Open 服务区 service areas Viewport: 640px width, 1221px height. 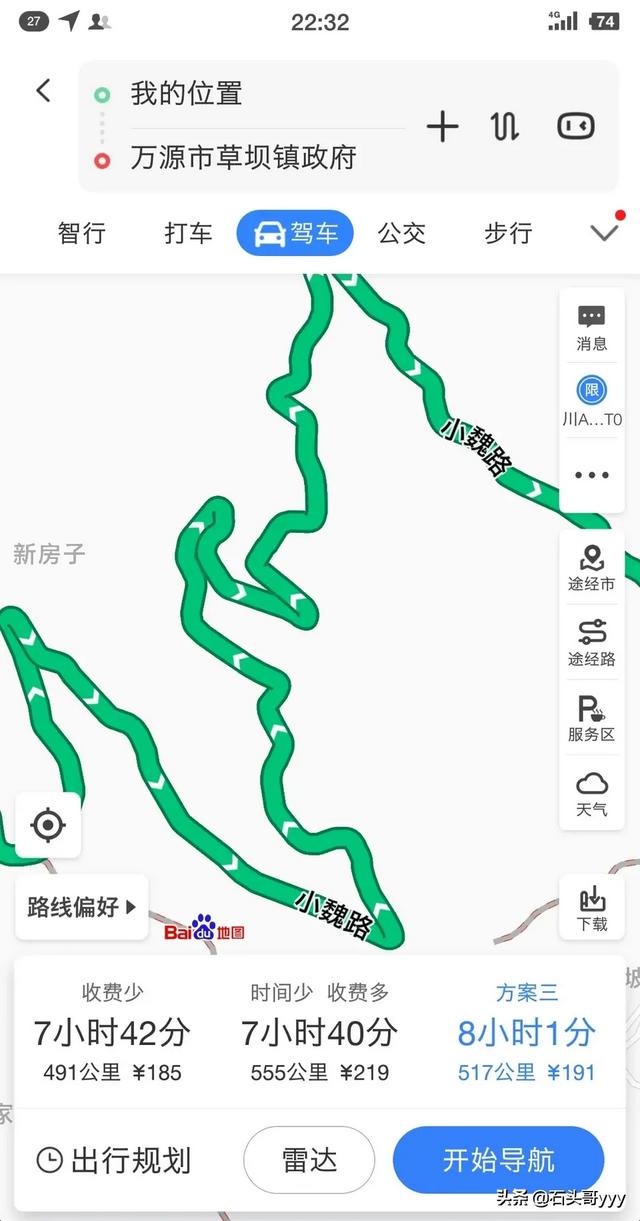coord(591,718)
